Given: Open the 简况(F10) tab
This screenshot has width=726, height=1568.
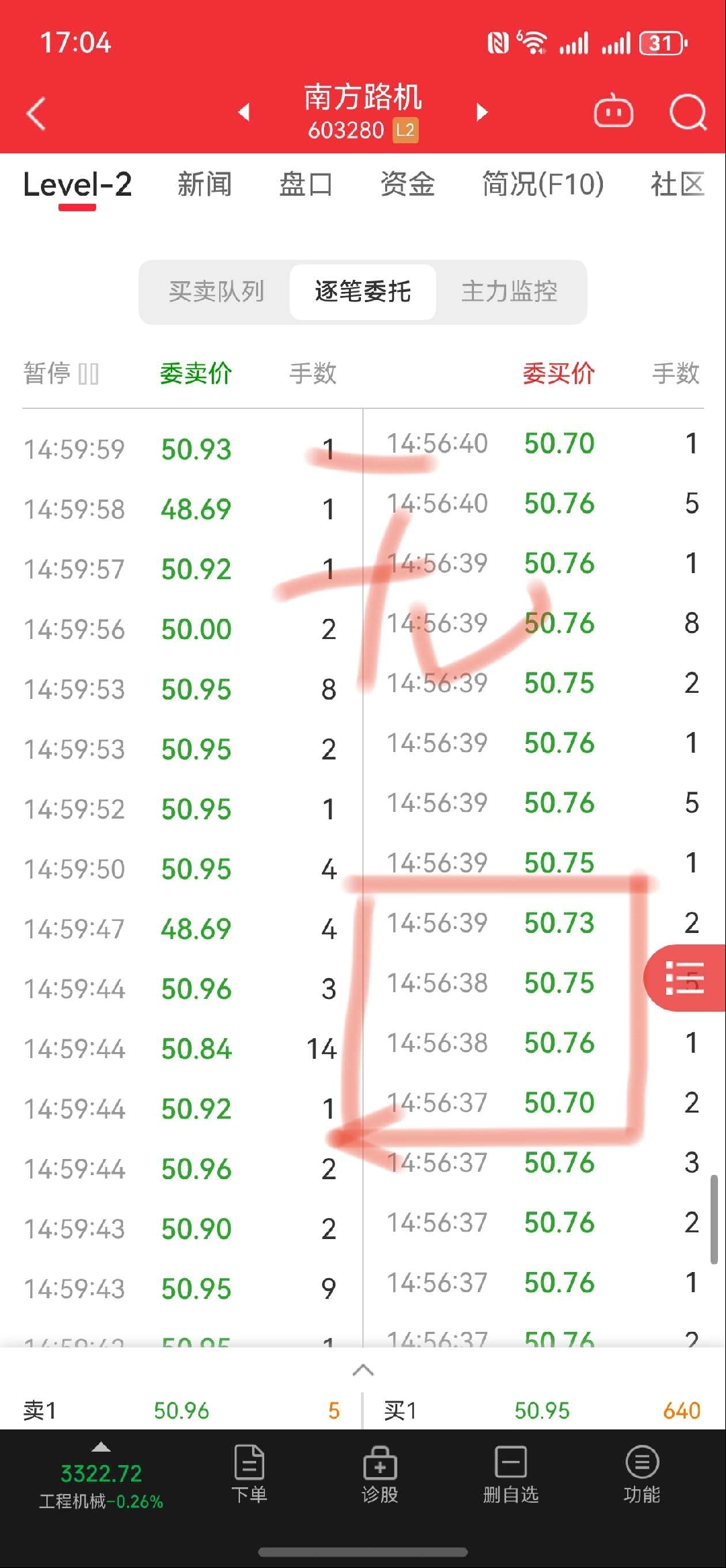Looking at the screenshot, I should pos(543,184).
